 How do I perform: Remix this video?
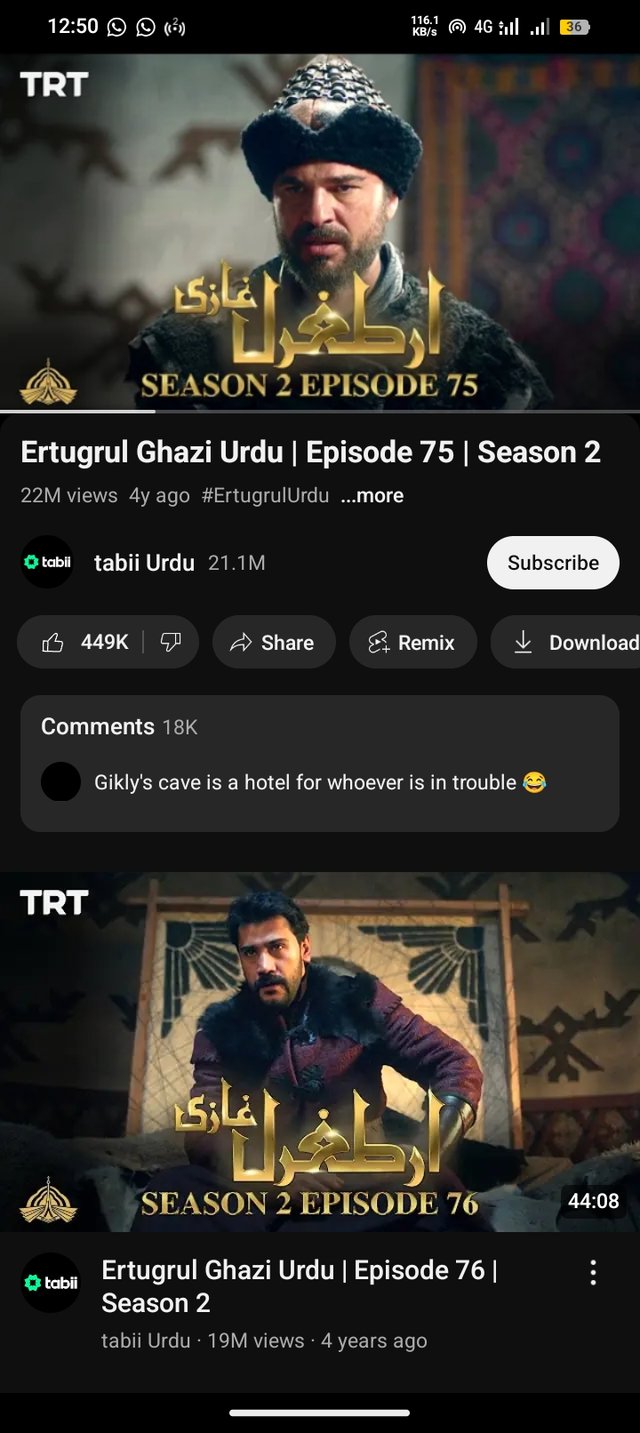pos(412,643)
